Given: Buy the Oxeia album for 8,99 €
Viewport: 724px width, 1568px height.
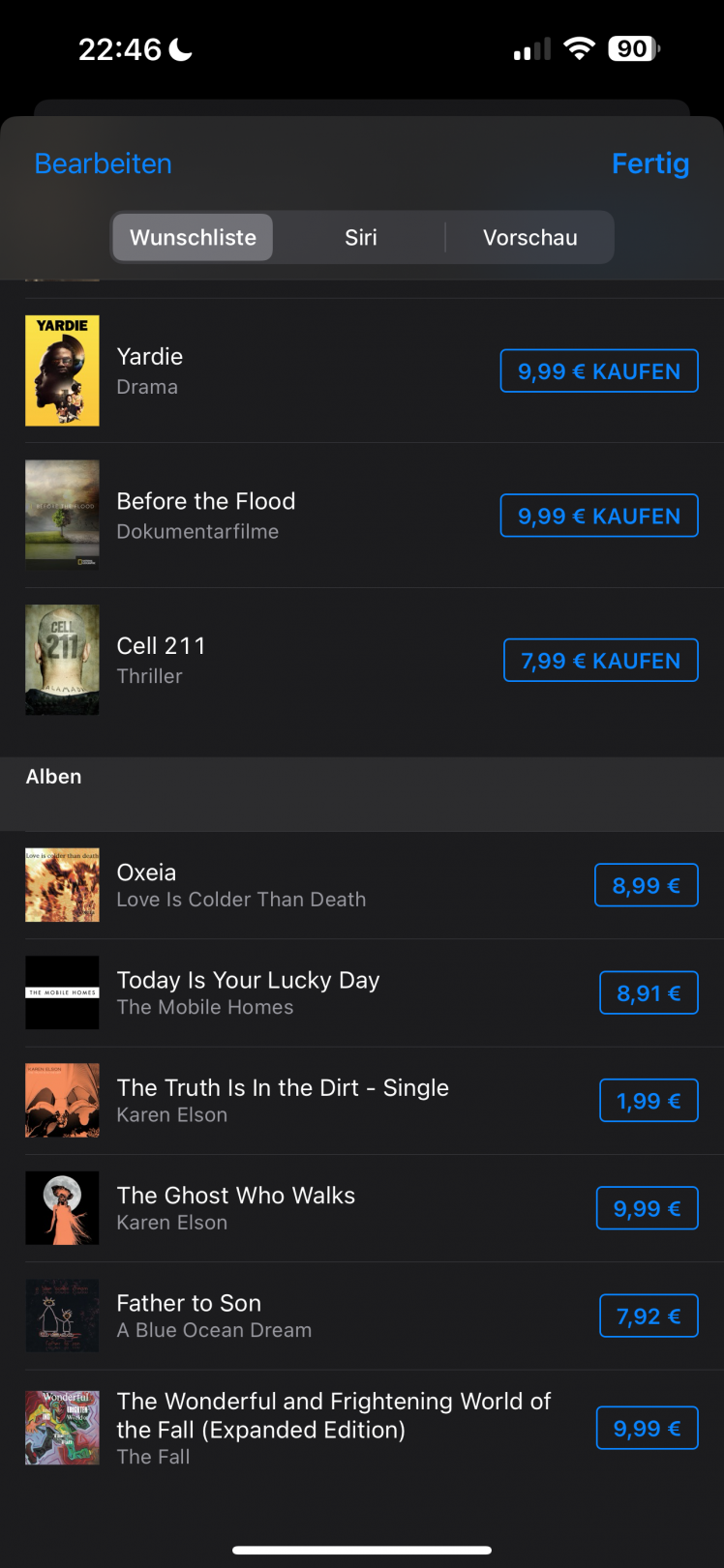Looking at the screenshot, I should click(646, 885).
